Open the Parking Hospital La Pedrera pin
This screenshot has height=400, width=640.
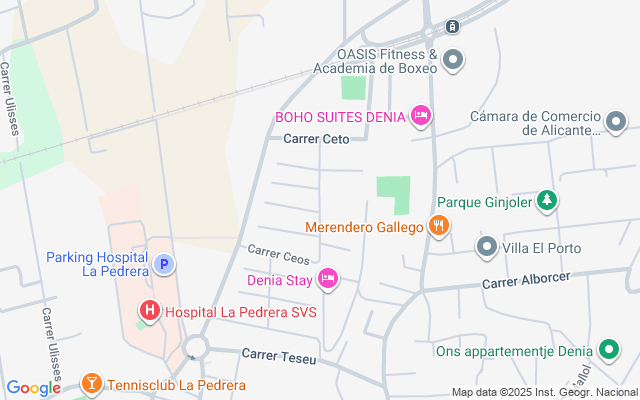(x=165, y=265)
